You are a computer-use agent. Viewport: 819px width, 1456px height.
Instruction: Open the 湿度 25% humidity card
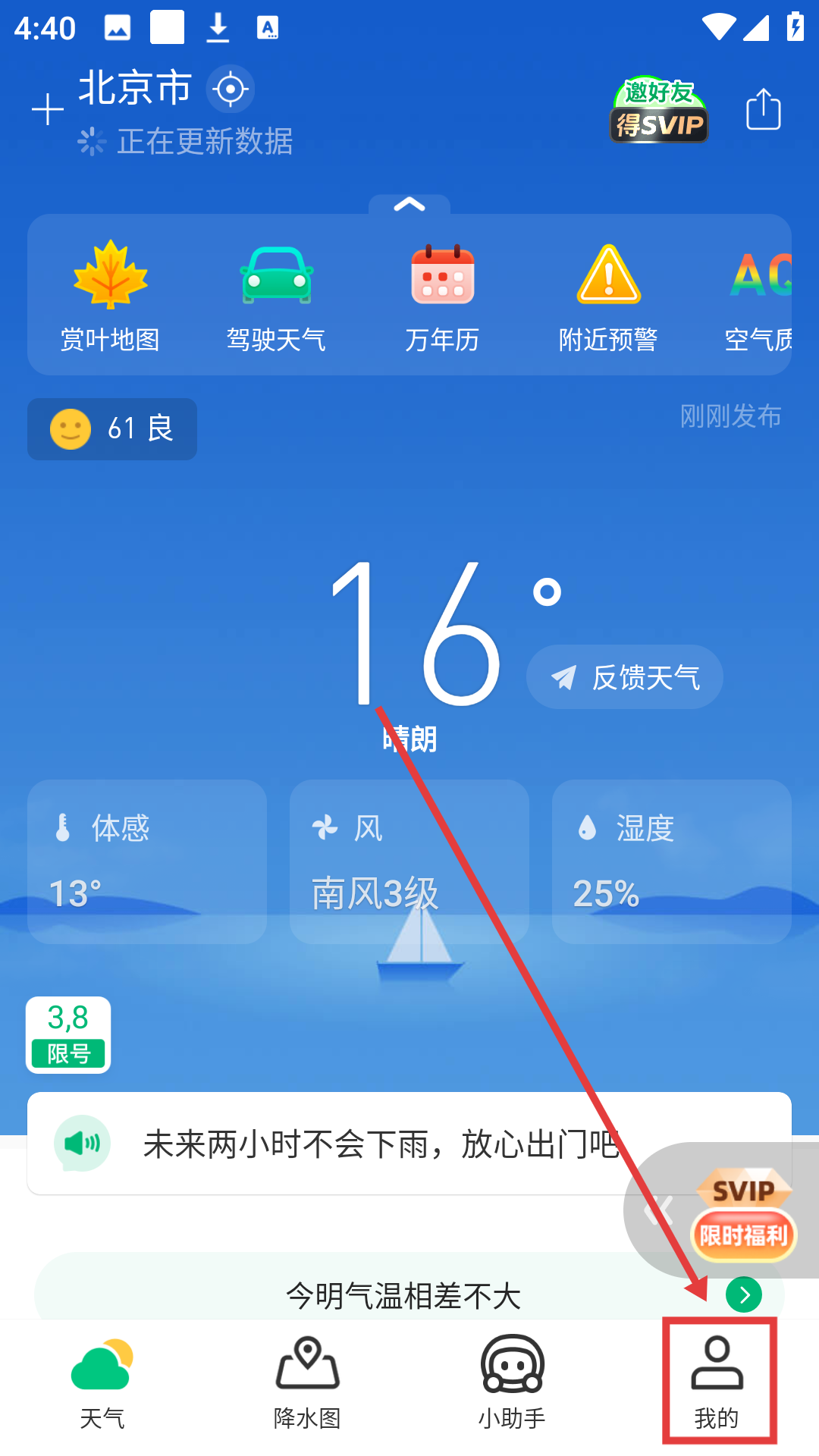tap(672, 861)
